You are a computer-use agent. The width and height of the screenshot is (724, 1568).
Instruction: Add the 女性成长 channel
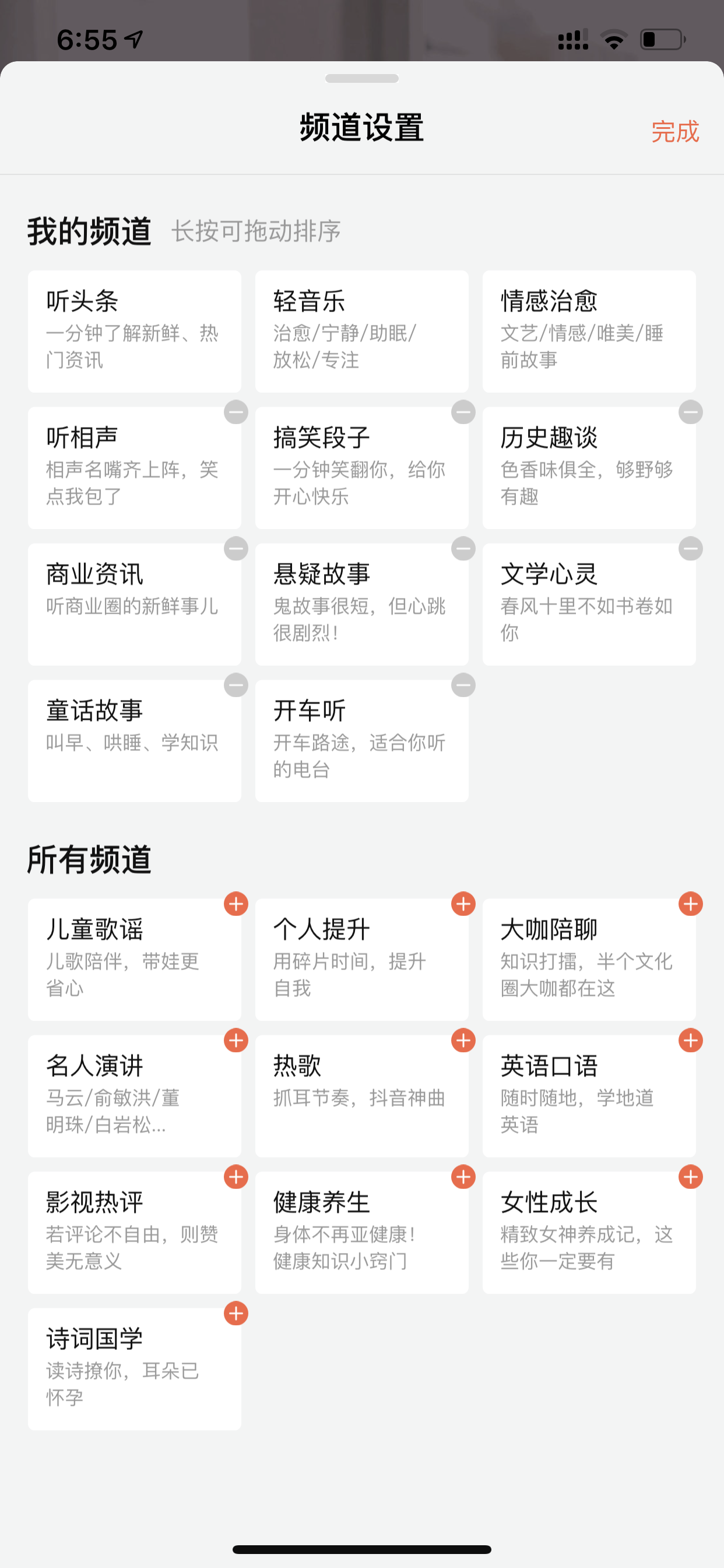(x=691, y=1177)
